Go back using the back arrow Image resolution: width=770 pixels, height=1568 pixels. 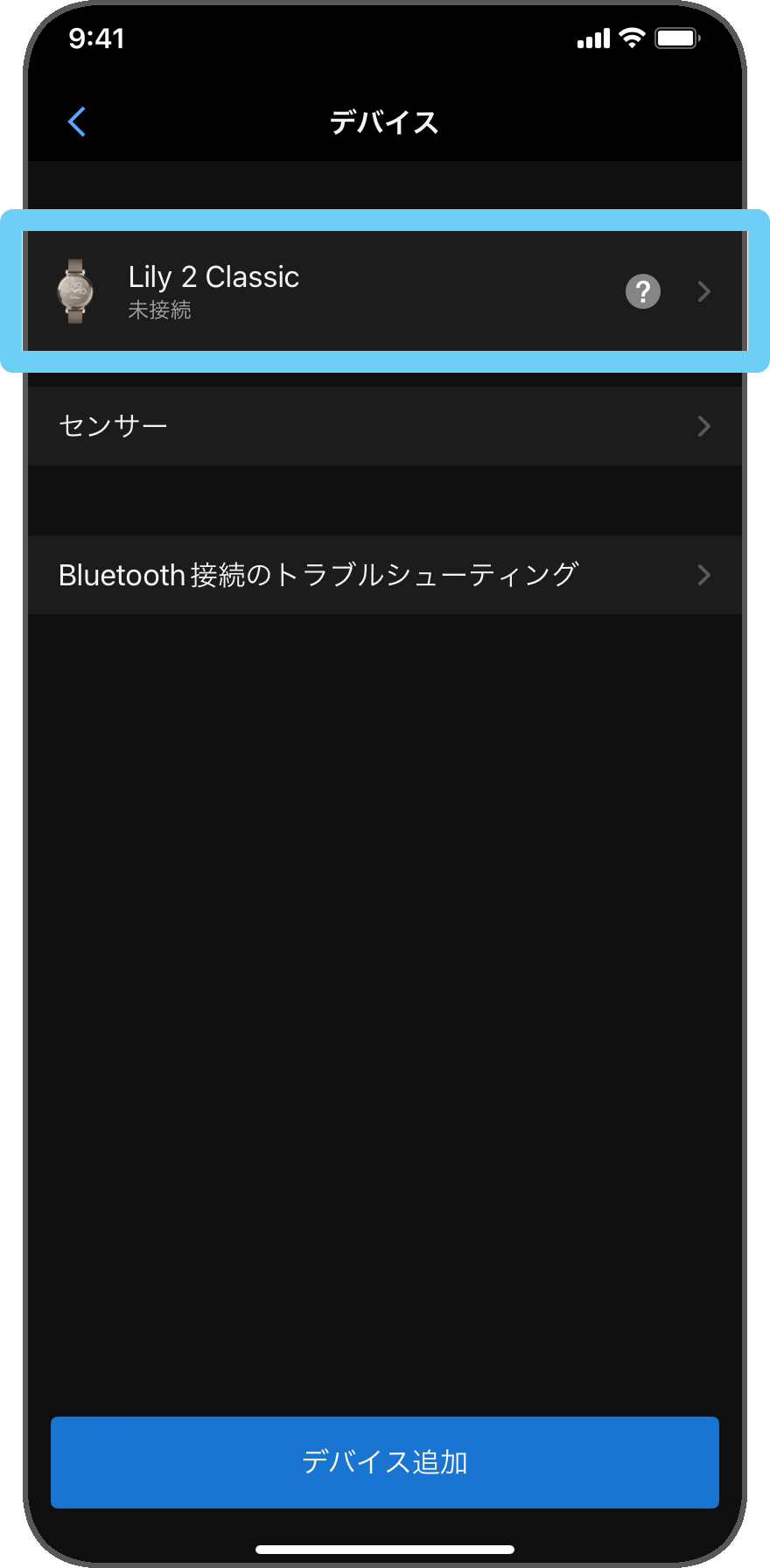(77, 122)
